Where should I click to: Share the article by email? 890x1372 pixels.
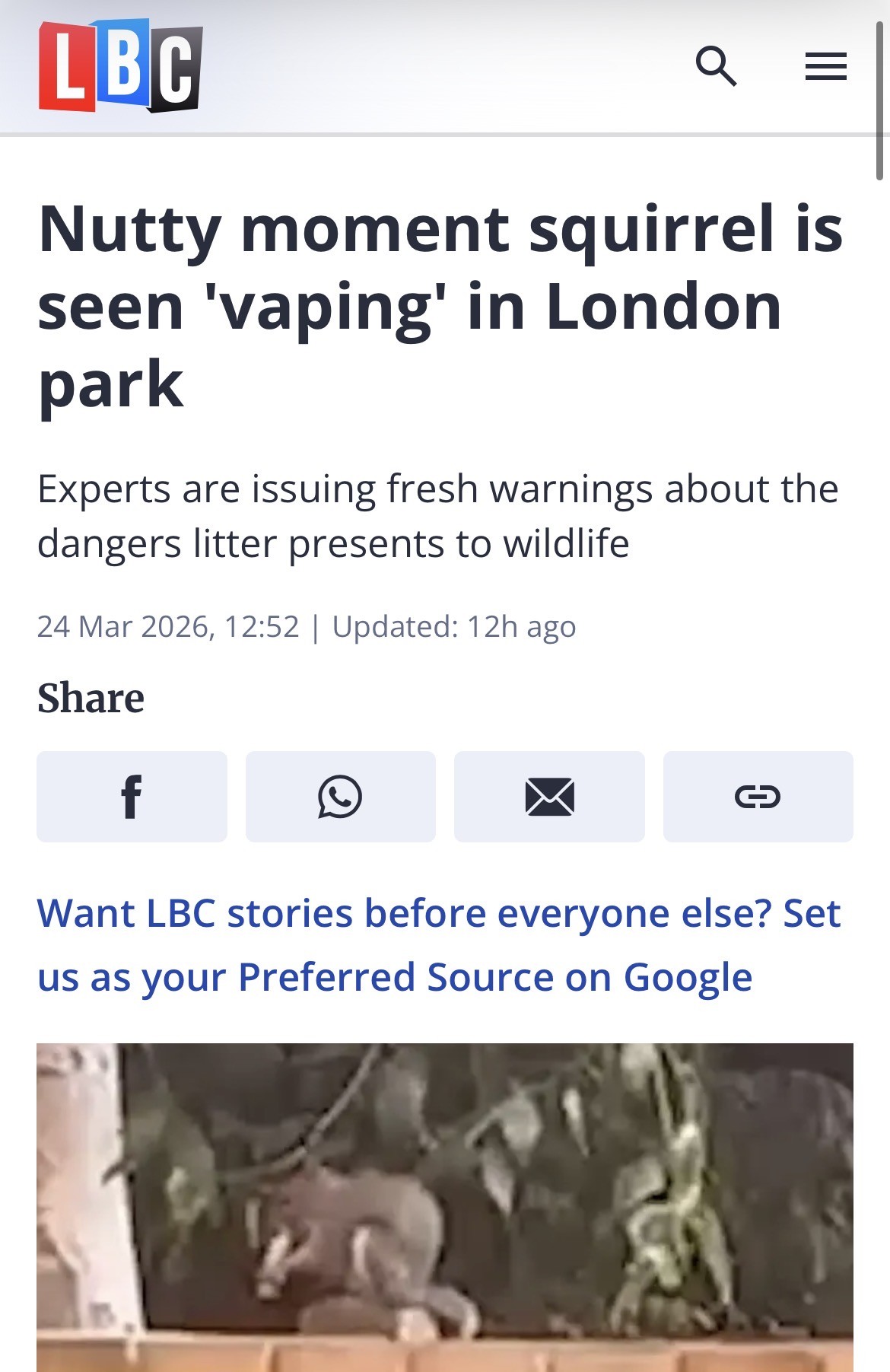[549, 796]
